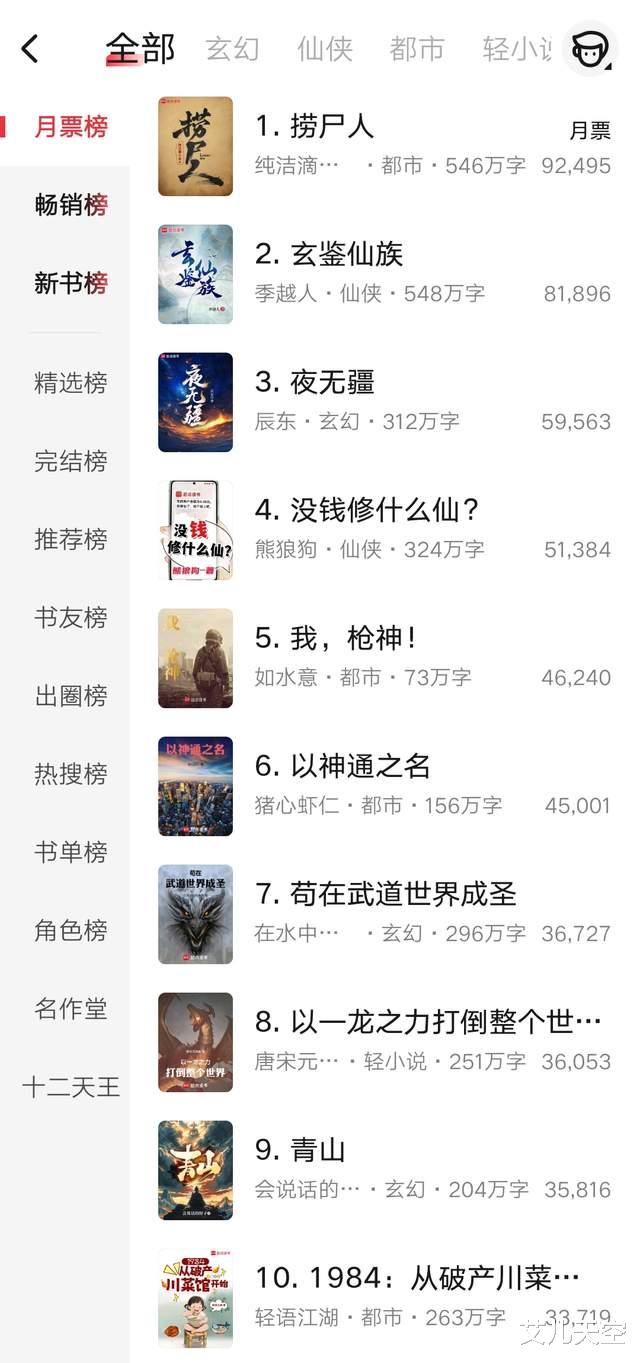Open the 畅销榜 ranking list
Screen dimensions: 640x1363
coord(70,205)
